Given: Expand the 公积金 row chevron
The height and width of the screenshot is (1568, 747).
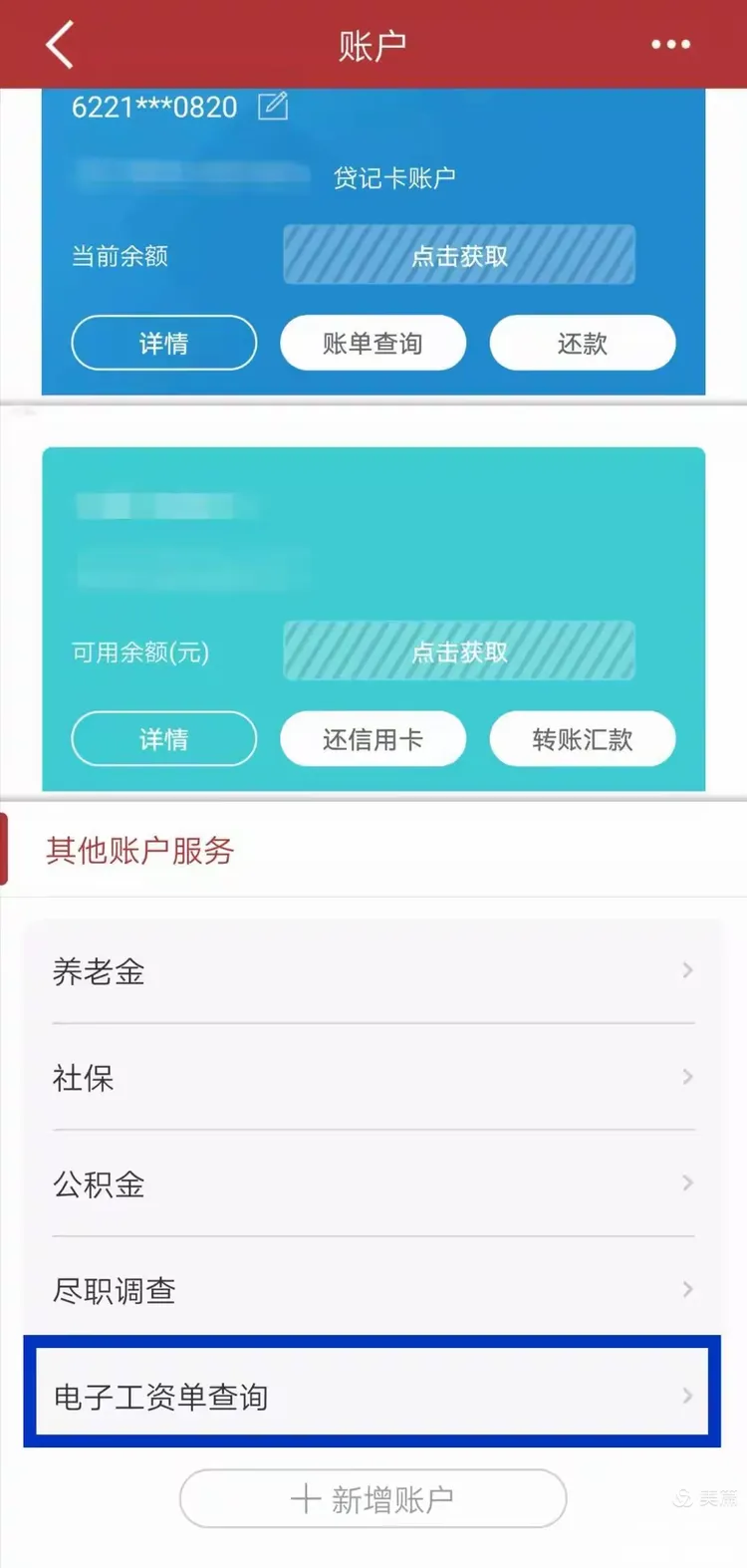Looking at the screenshot, I should 689,1183.
